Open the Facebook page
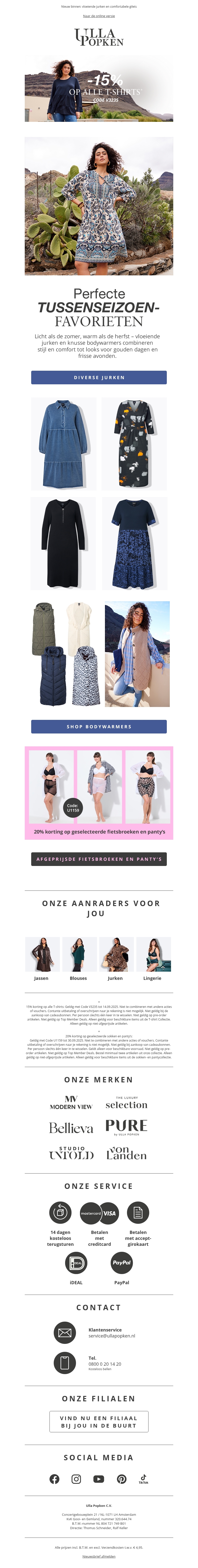Image resolution: width=198 pixels, height=1568 pixels. [x=54, y=1479]
